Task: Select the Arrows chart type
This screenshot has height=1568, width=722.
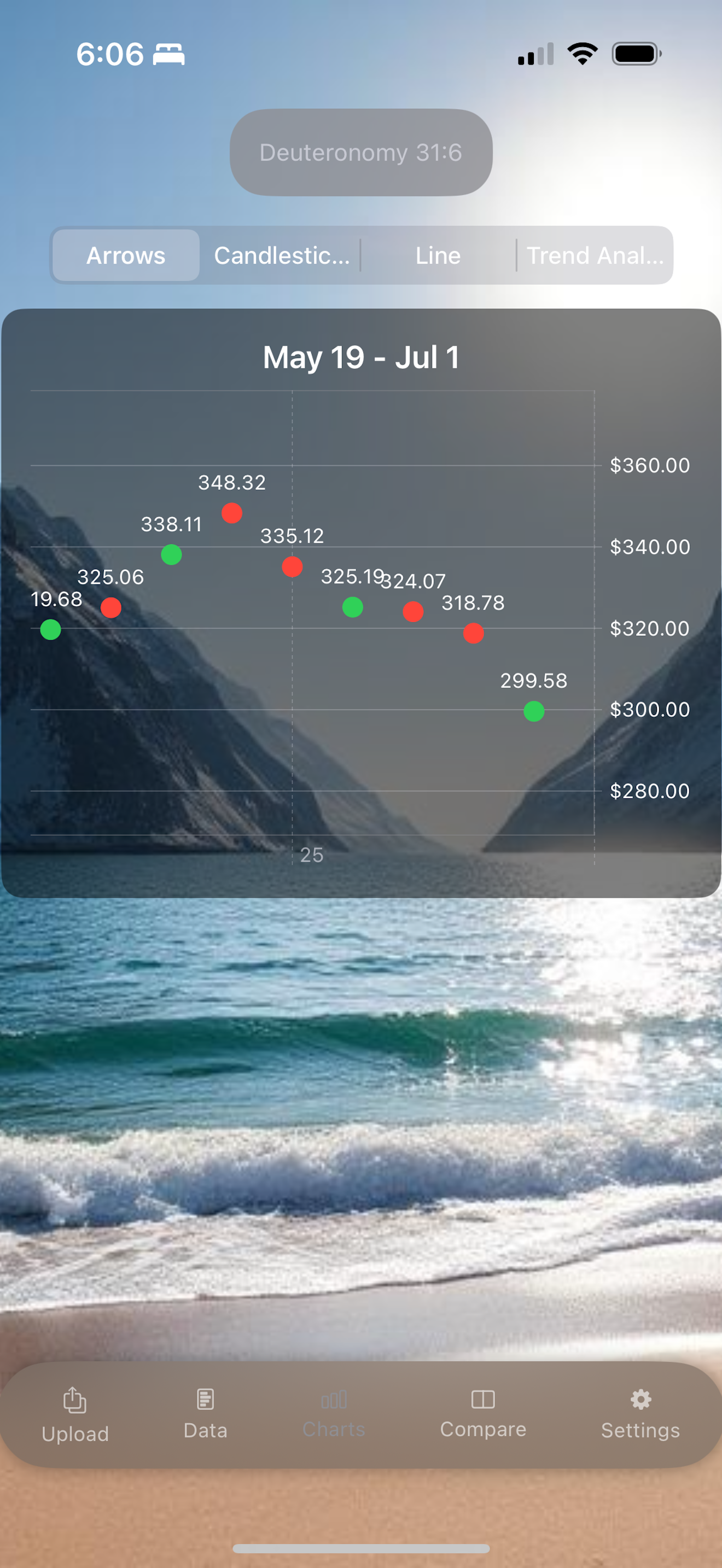Action: pyautogui.click(x=126, y=255)
